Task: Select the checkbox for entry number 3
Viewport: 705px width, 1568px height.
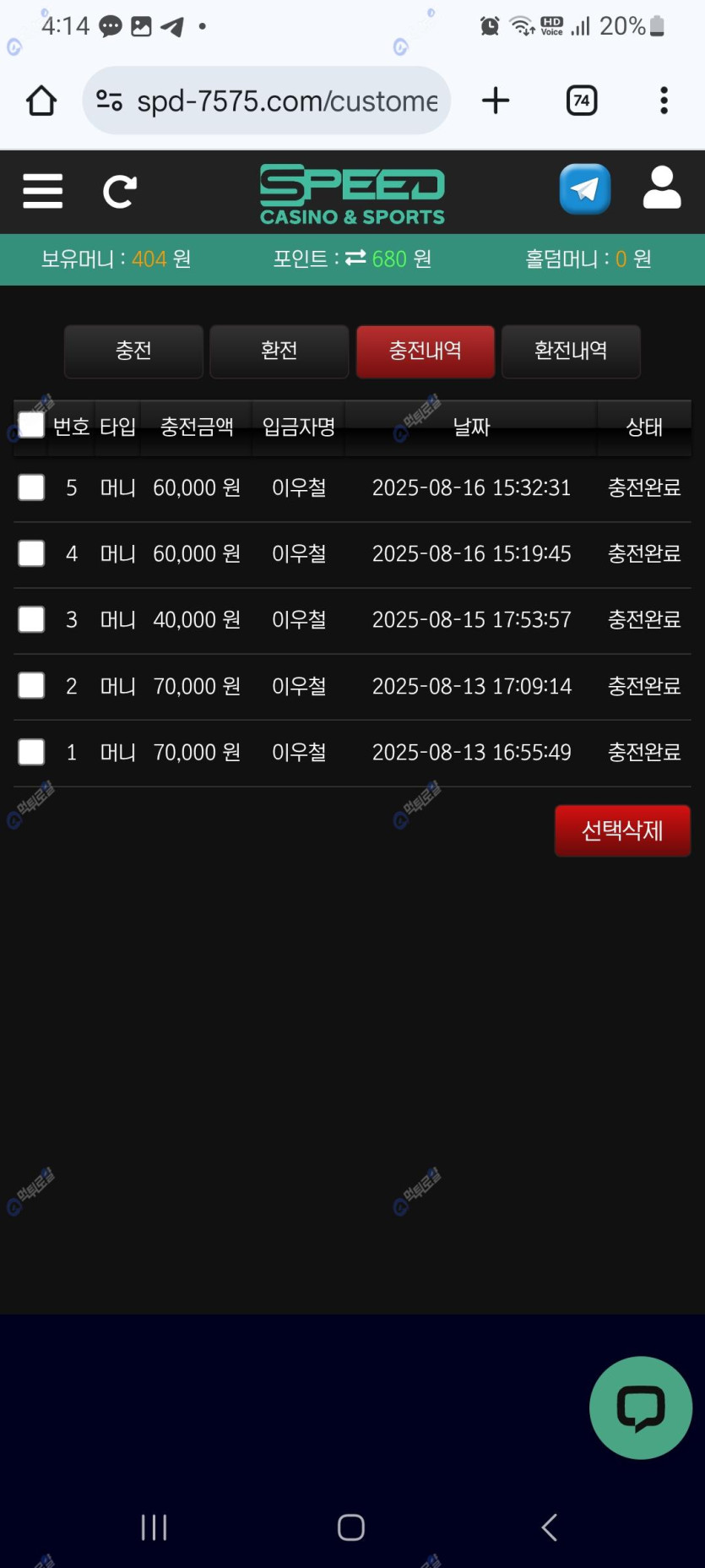Action: tap(31, 619)
